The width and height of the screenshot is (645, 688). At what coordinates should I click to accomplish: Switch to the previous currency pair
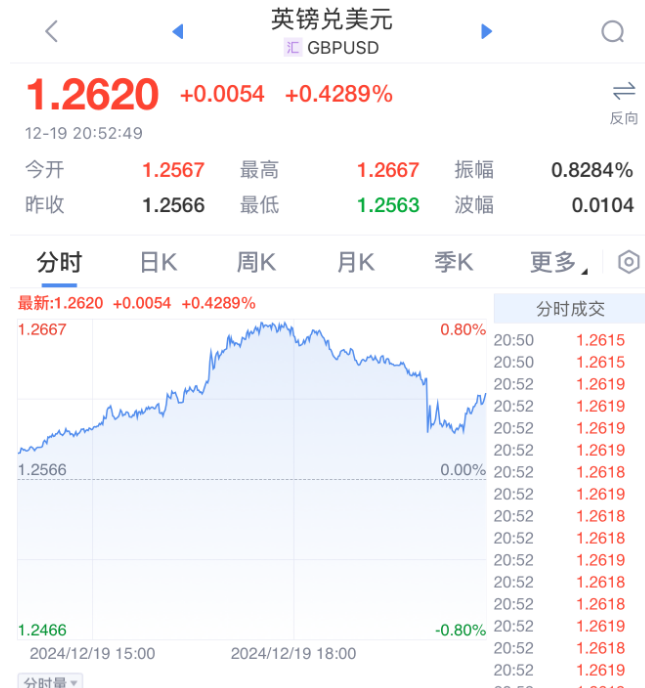tap(178, 31)
